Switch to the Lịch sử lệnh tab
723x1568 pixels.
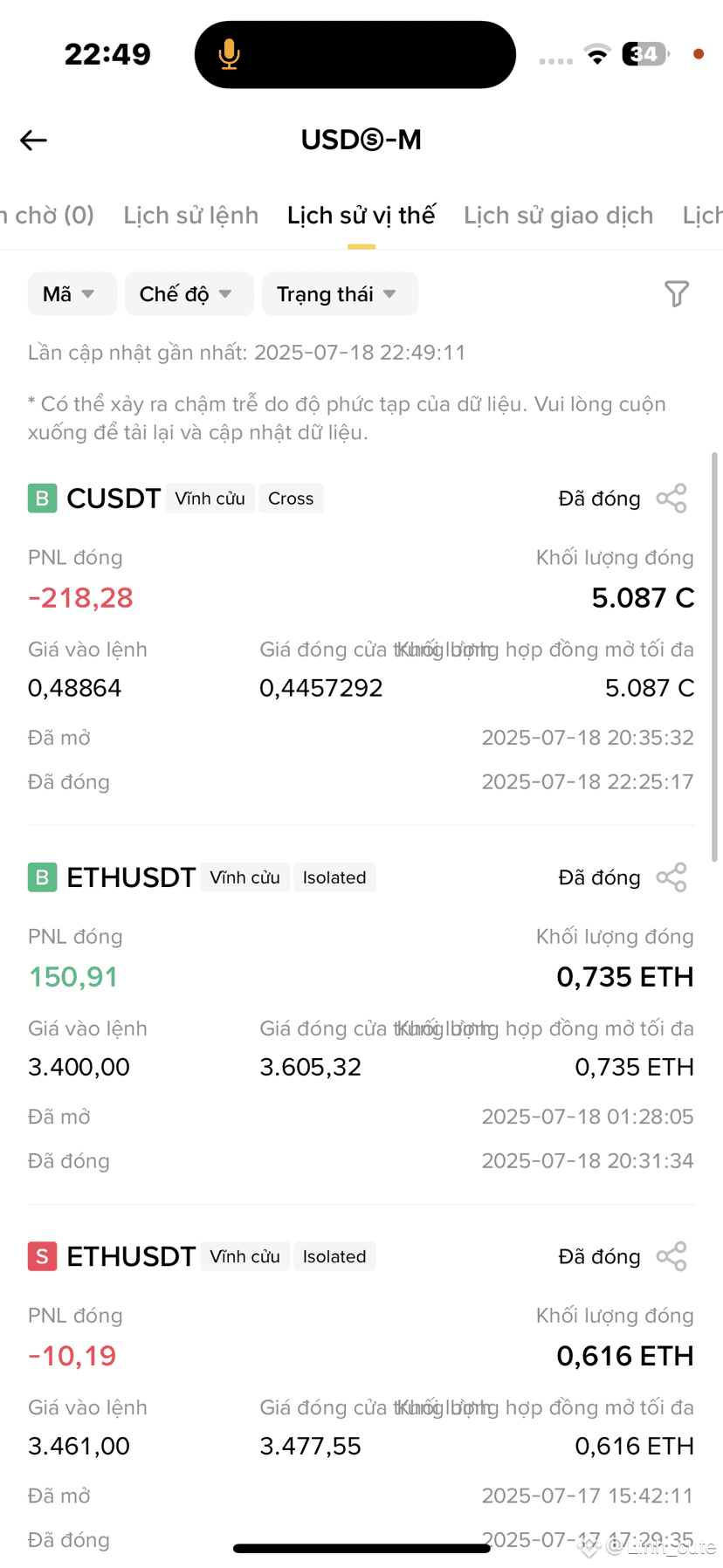click(190, 215)
